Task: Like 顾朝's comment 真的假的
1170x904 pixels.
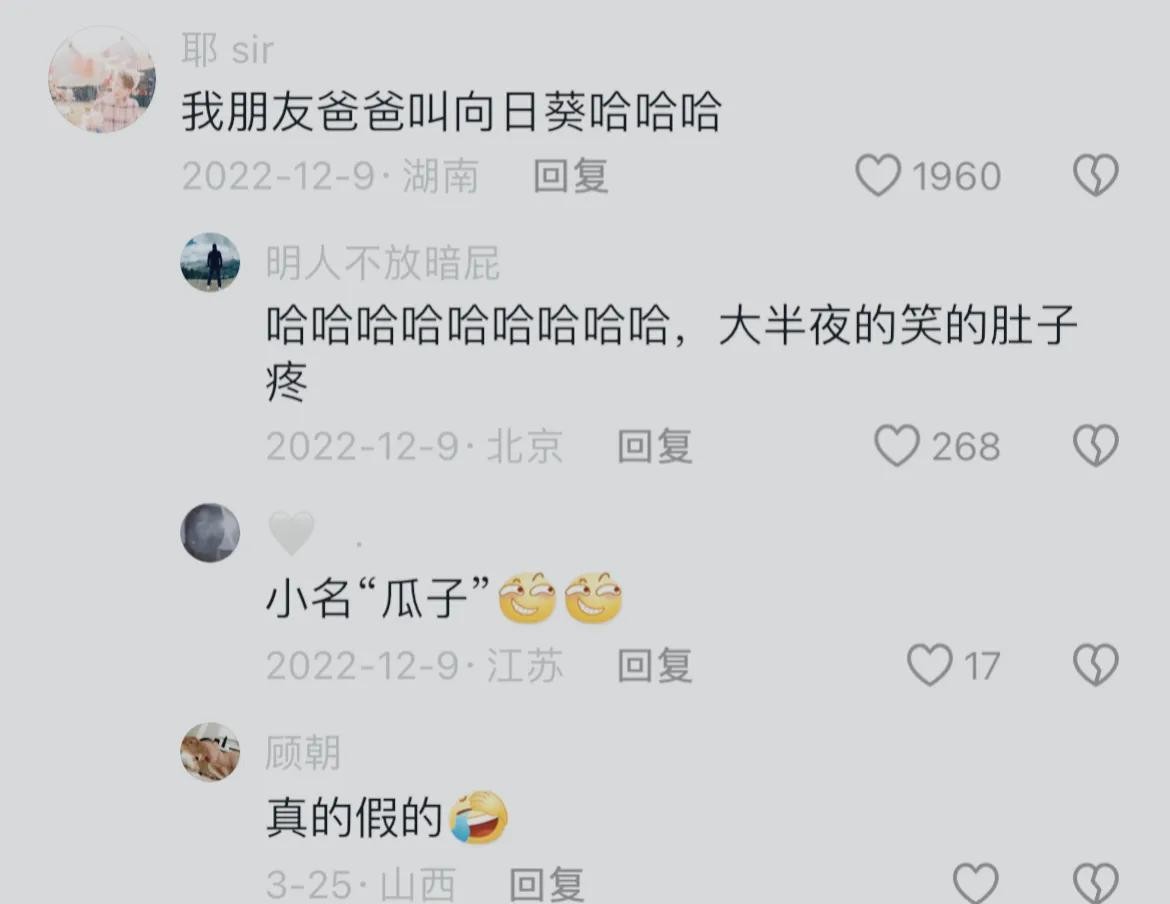Action: point(975,884)
